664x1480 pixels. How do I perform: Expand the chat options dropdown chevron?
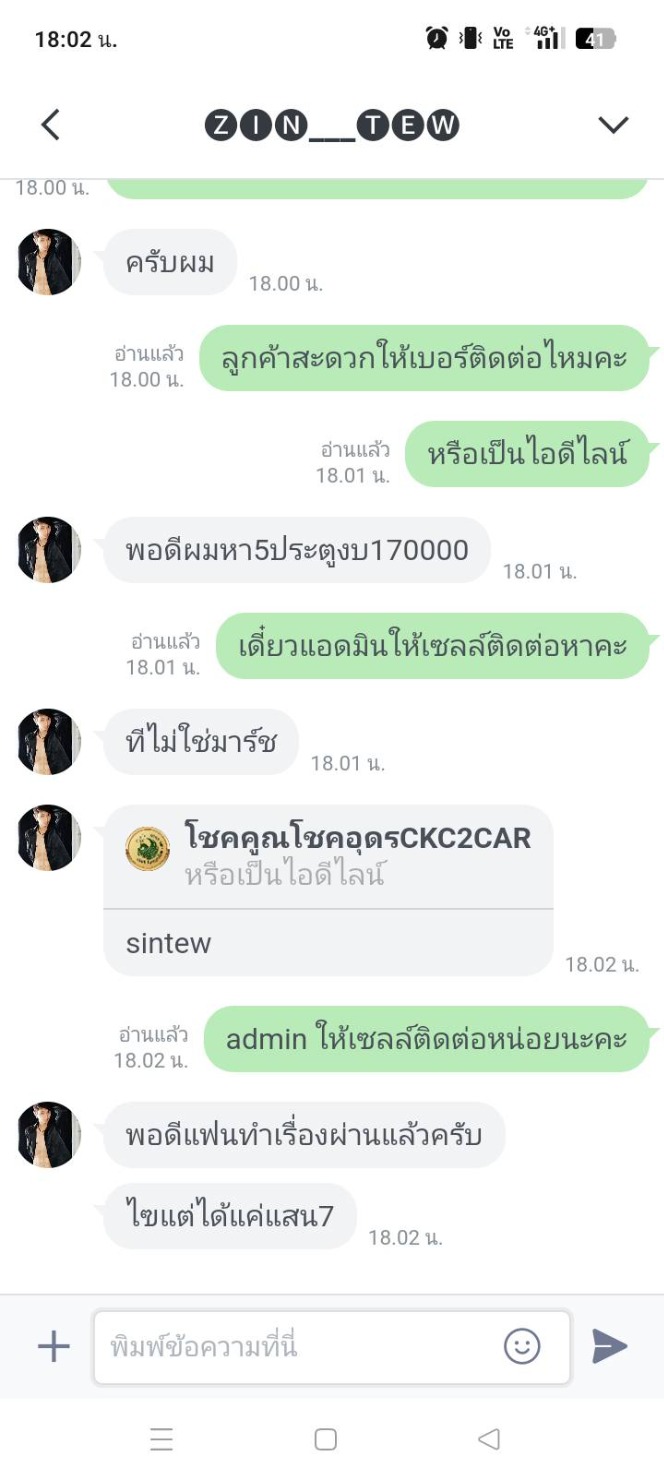[x=612, y=125]
